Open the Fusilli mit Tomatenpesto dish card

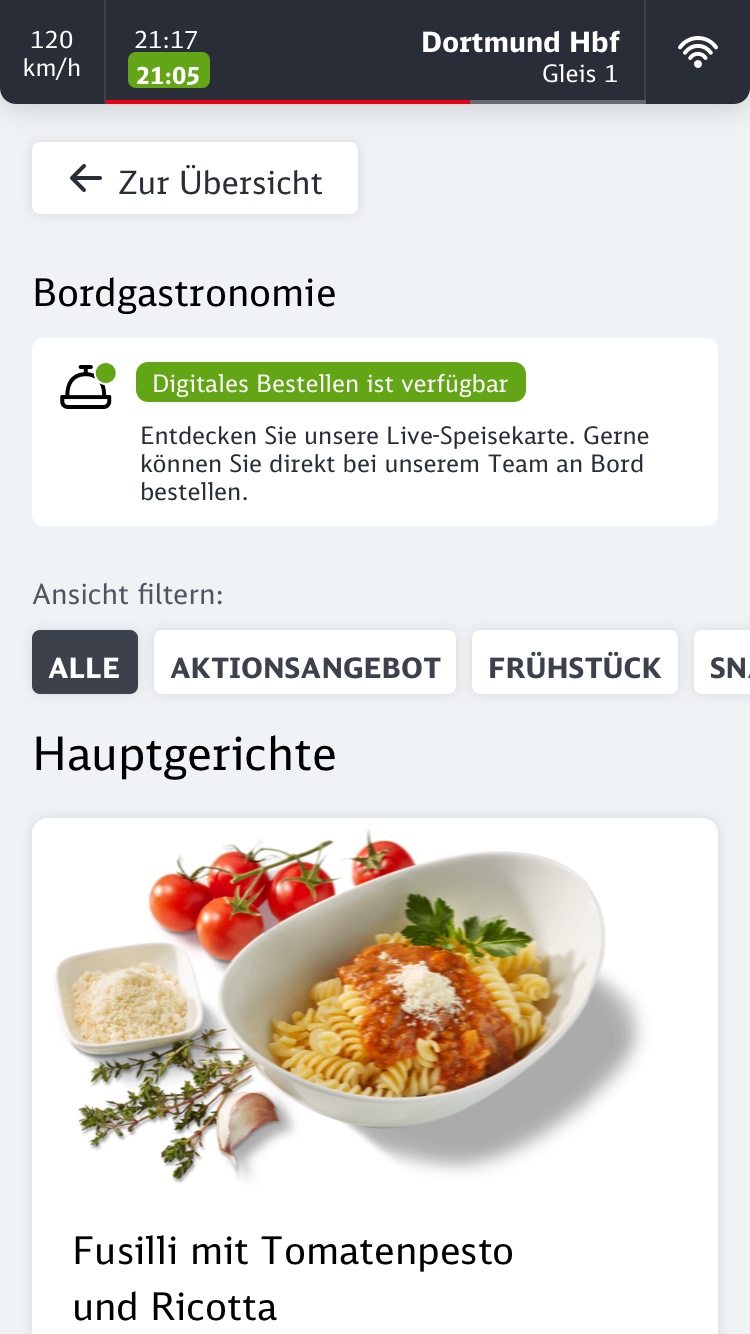pos(374,1075)
